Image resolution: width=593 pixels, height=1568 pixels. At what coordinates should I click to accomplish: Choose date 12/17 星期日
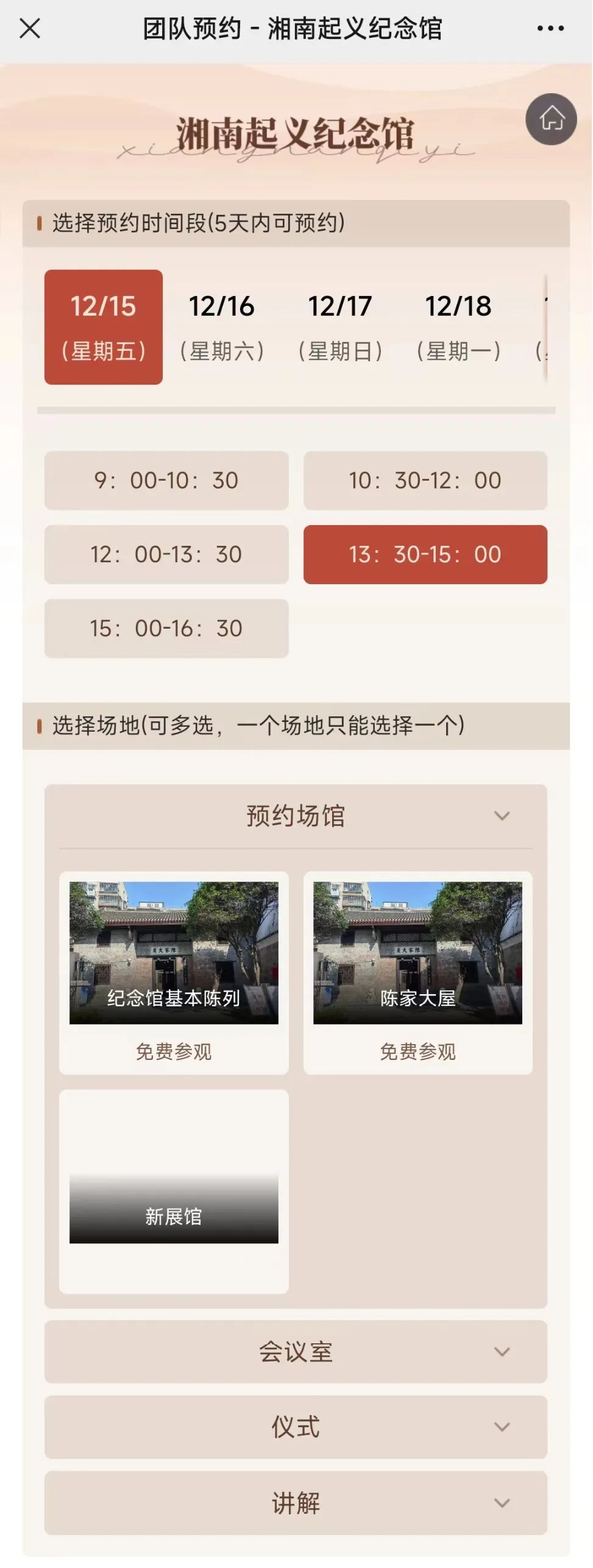pos(339,327)
